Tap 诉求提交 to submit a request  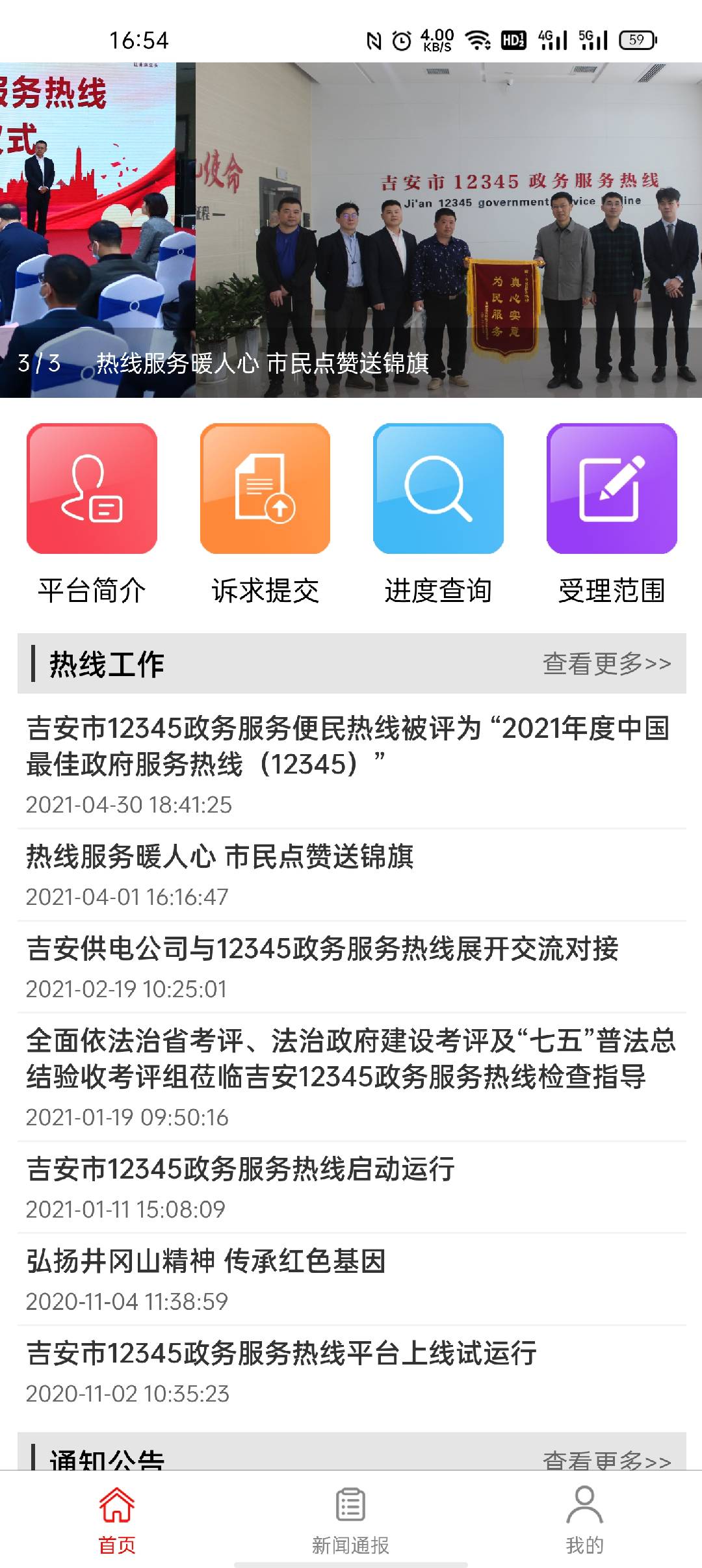265,490
